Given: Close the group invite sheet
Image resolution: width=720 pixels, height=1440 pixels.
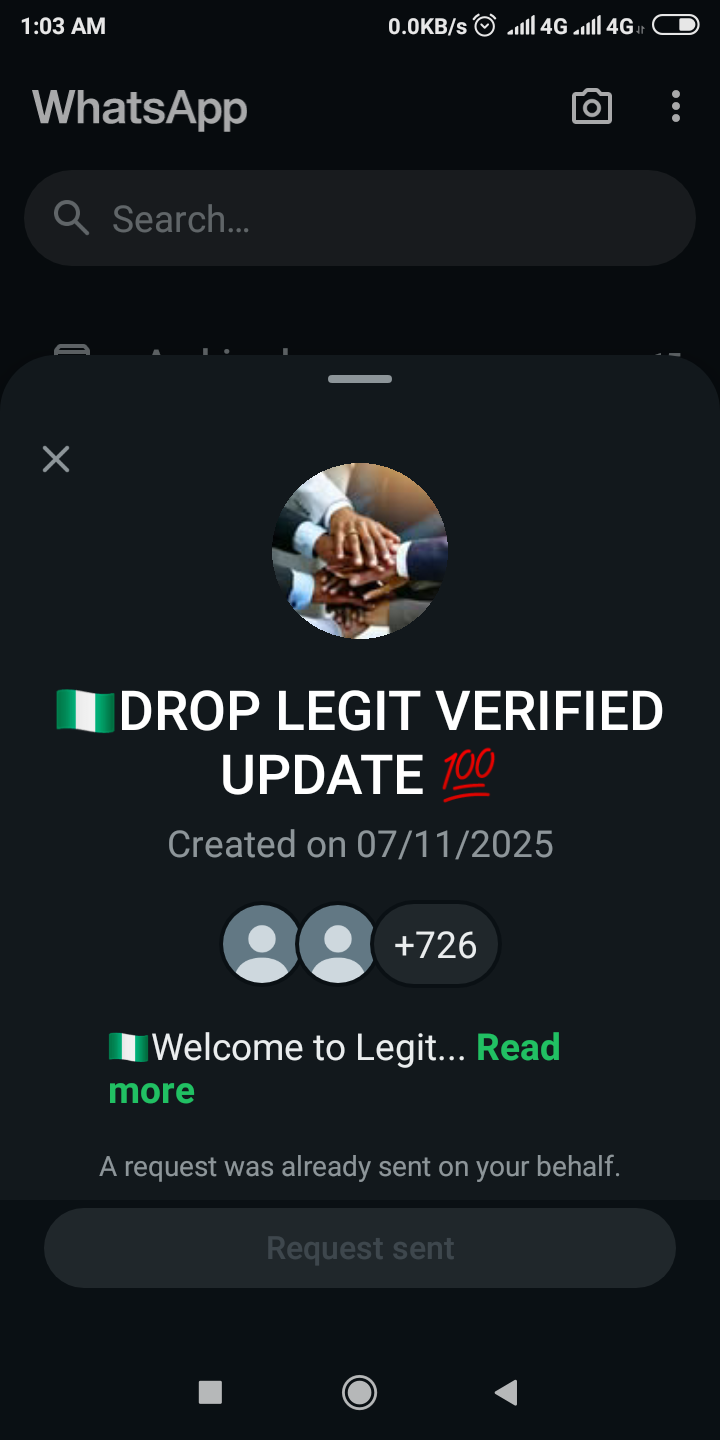Looking at the screenshot, I should tap(56, 459).
